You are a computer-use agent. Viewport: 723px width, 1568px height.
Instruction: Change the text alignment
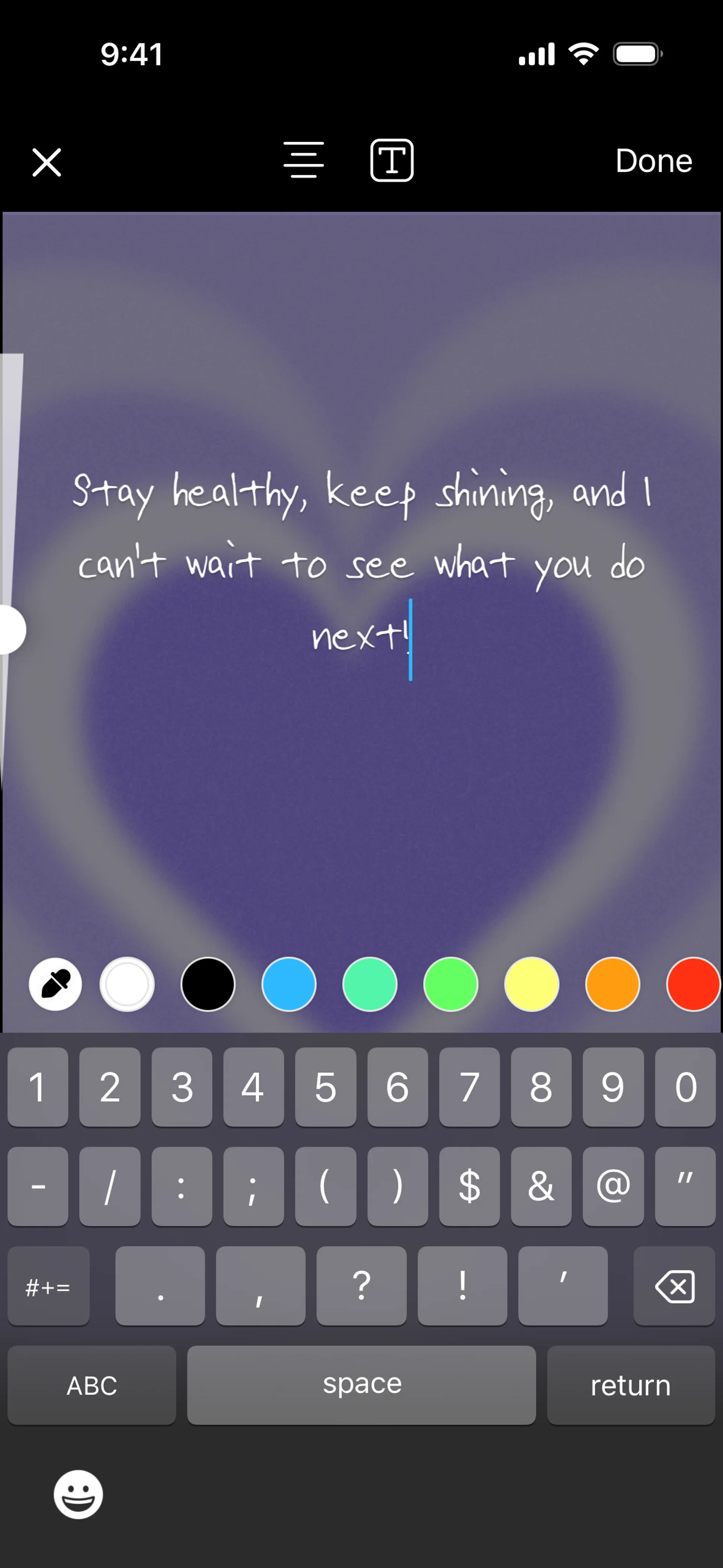pyautogui.click(x=304, y=161)
